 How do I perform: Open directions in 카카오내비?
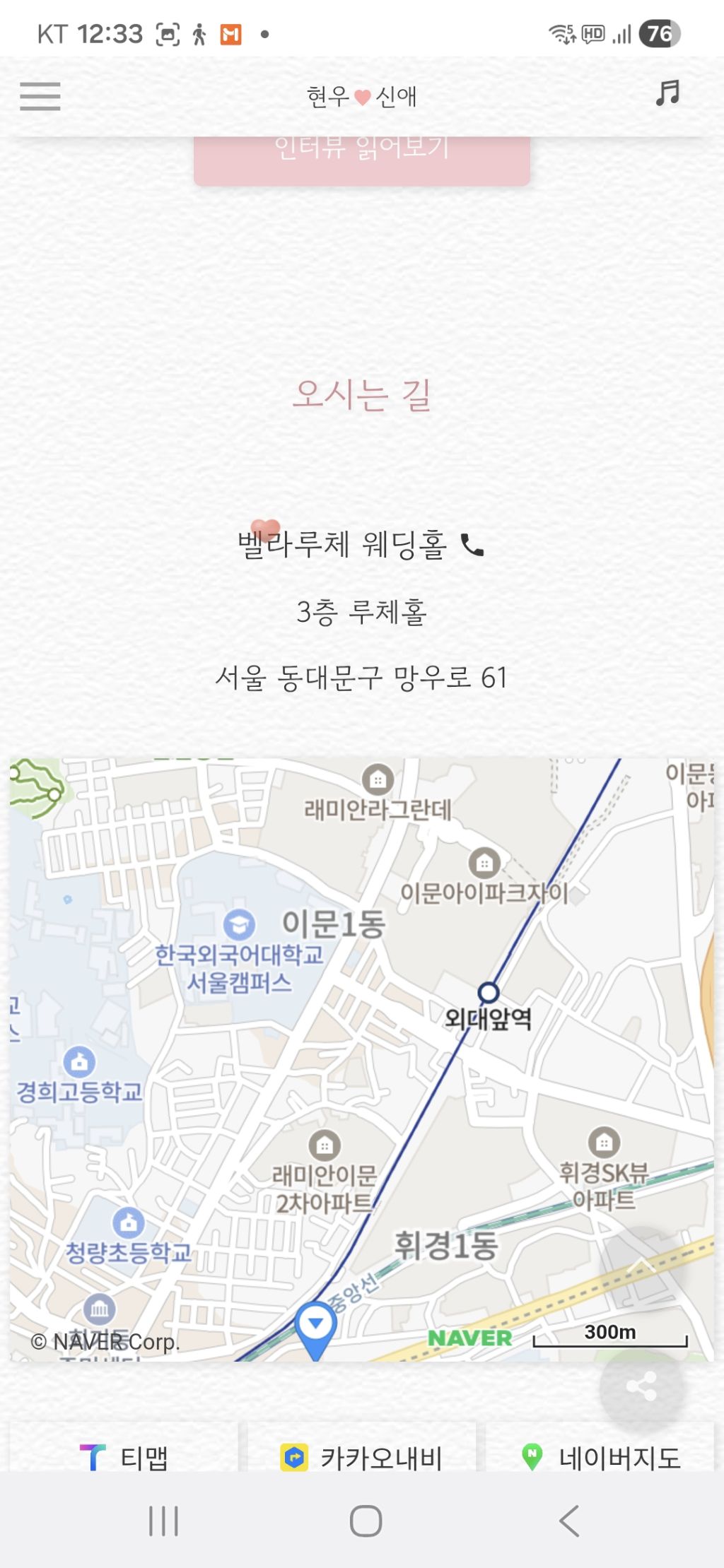(361, 1457)
